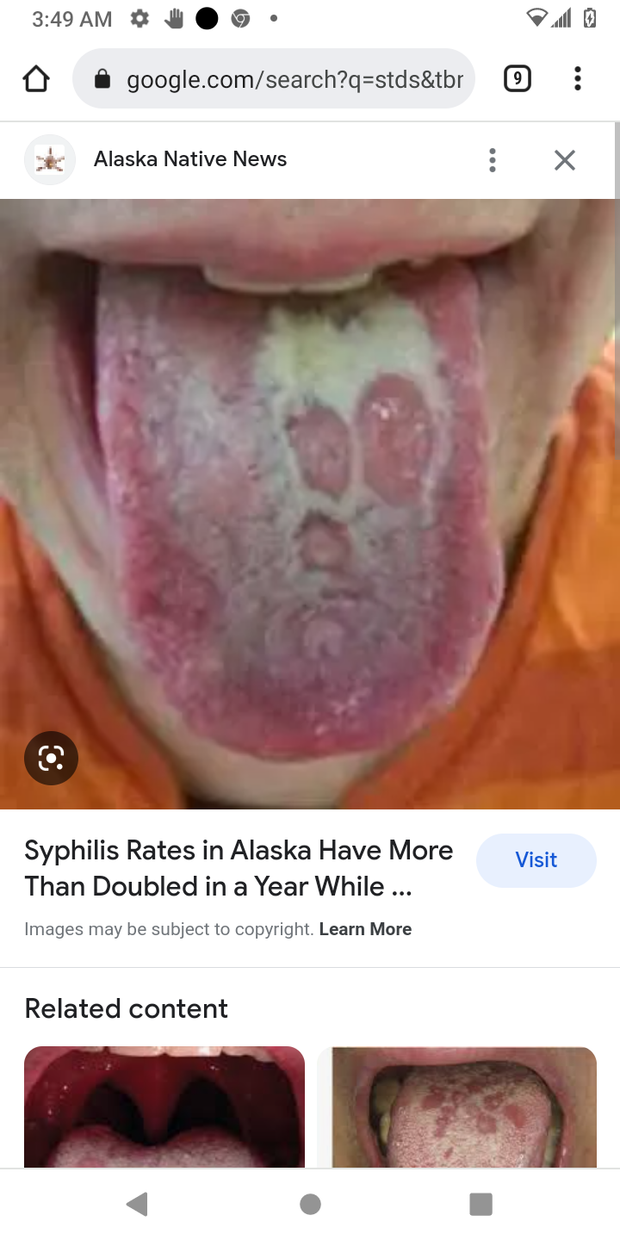Open the first related image of throat
This screenshot has height=1240, width=620.
[164, 1106]
